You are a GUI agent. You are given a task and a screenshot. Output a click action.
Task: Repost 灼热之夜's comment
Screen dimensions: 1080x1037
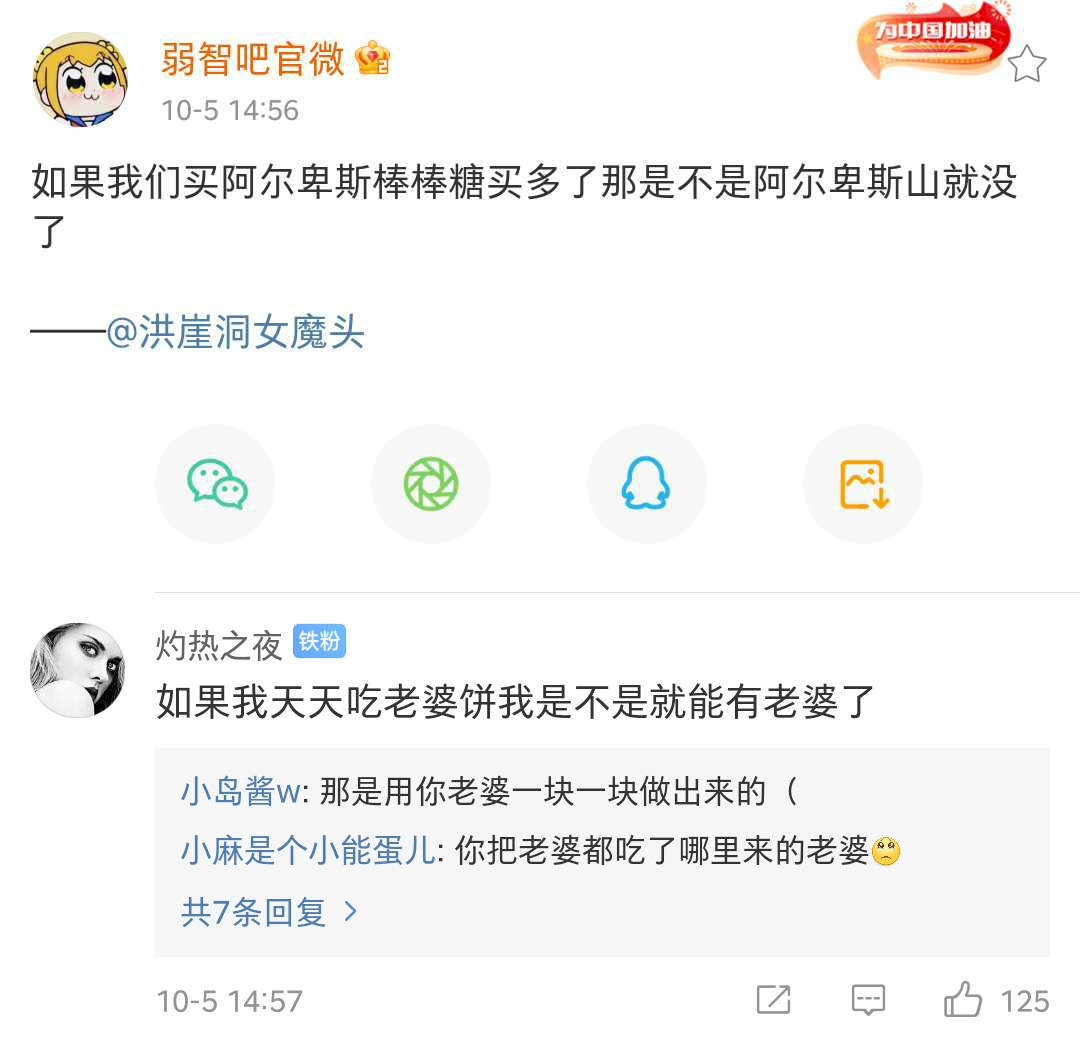[773, 1000]
